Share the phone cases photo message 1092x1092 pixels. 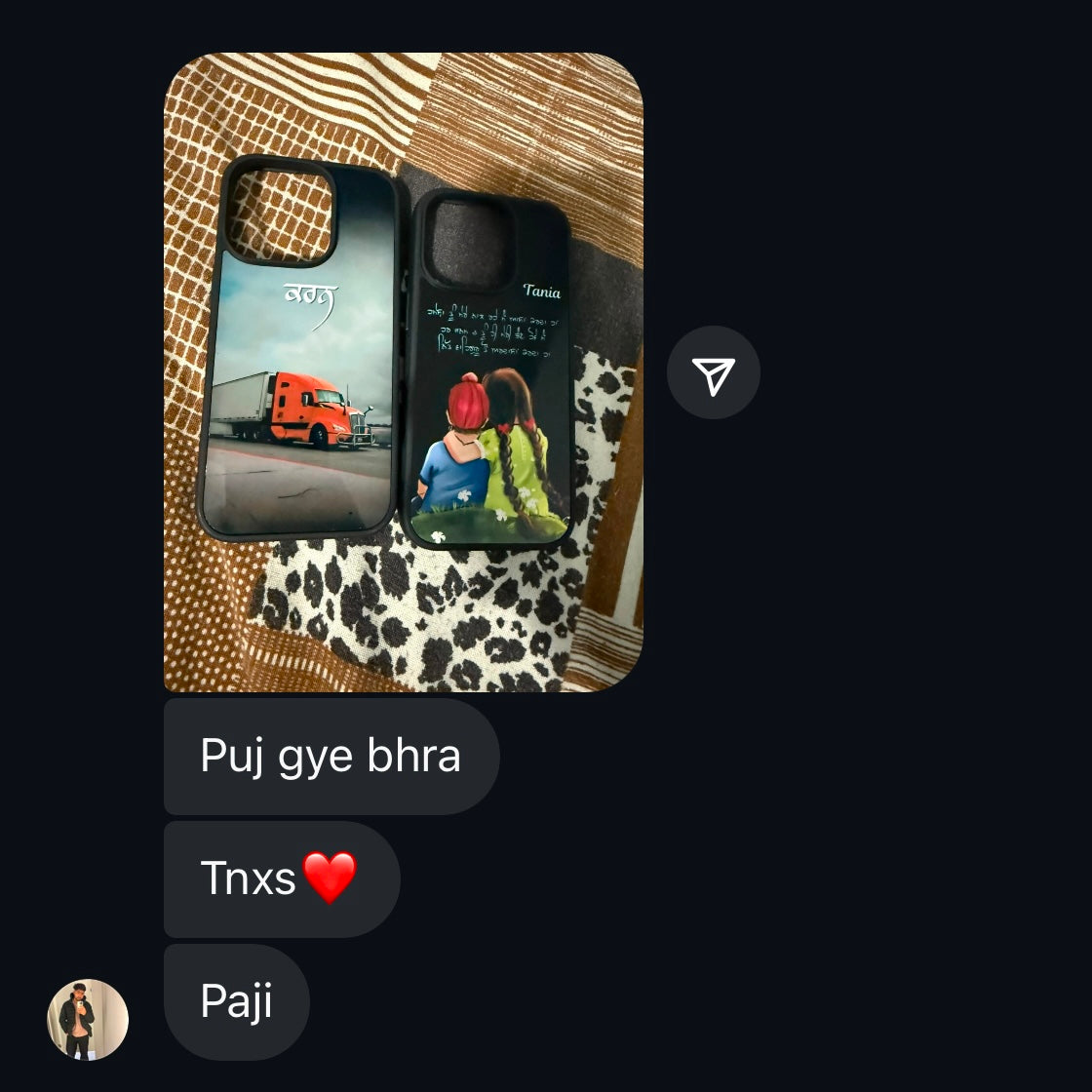[713, 373]
